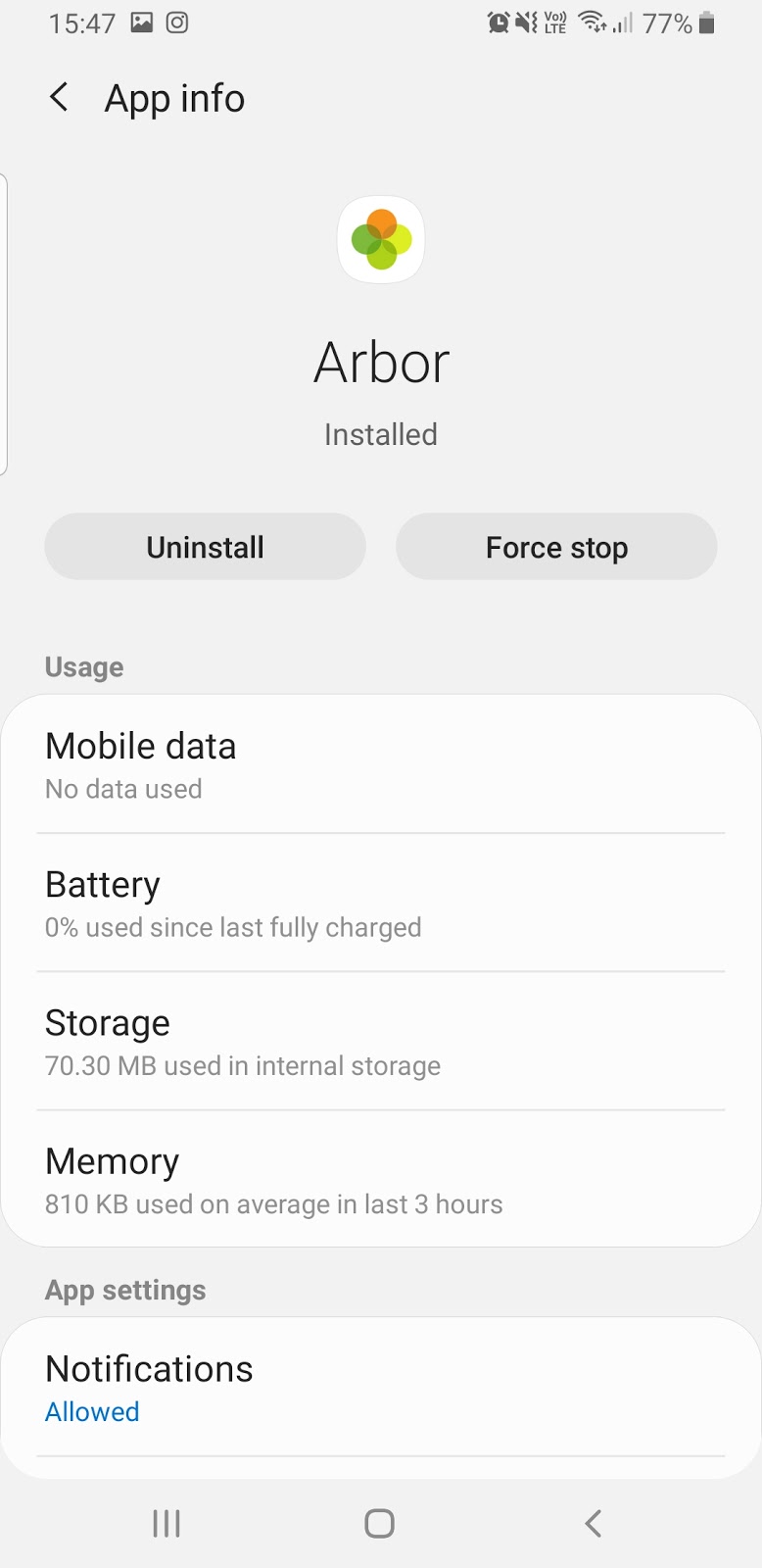
Task: Uninstall the Arbor app
Action: point(205,547)
